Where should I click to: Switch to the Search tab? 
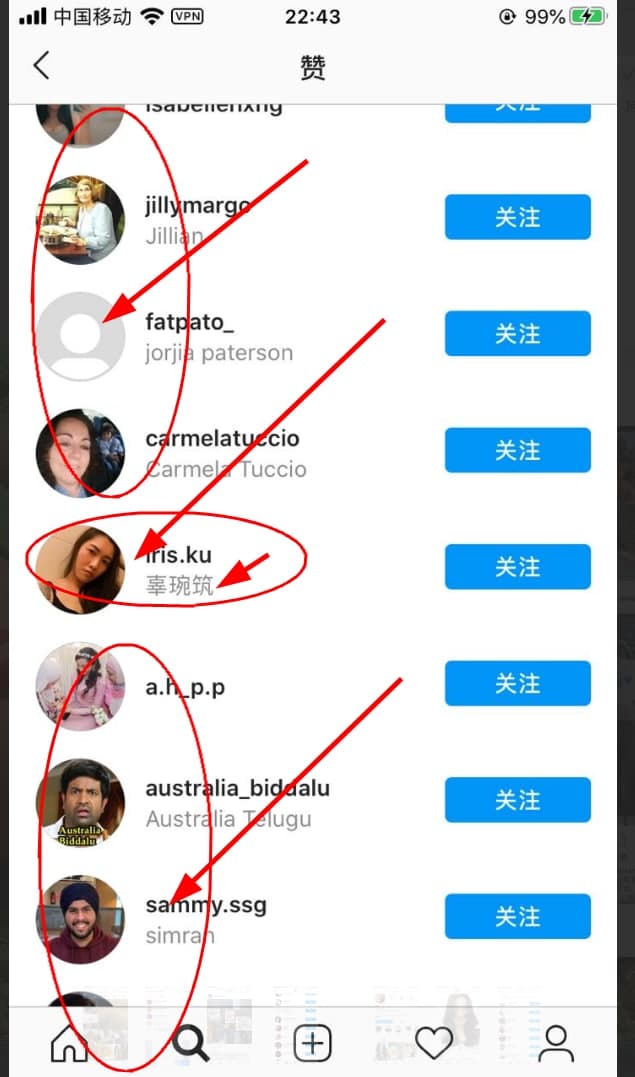point(190,1043)
